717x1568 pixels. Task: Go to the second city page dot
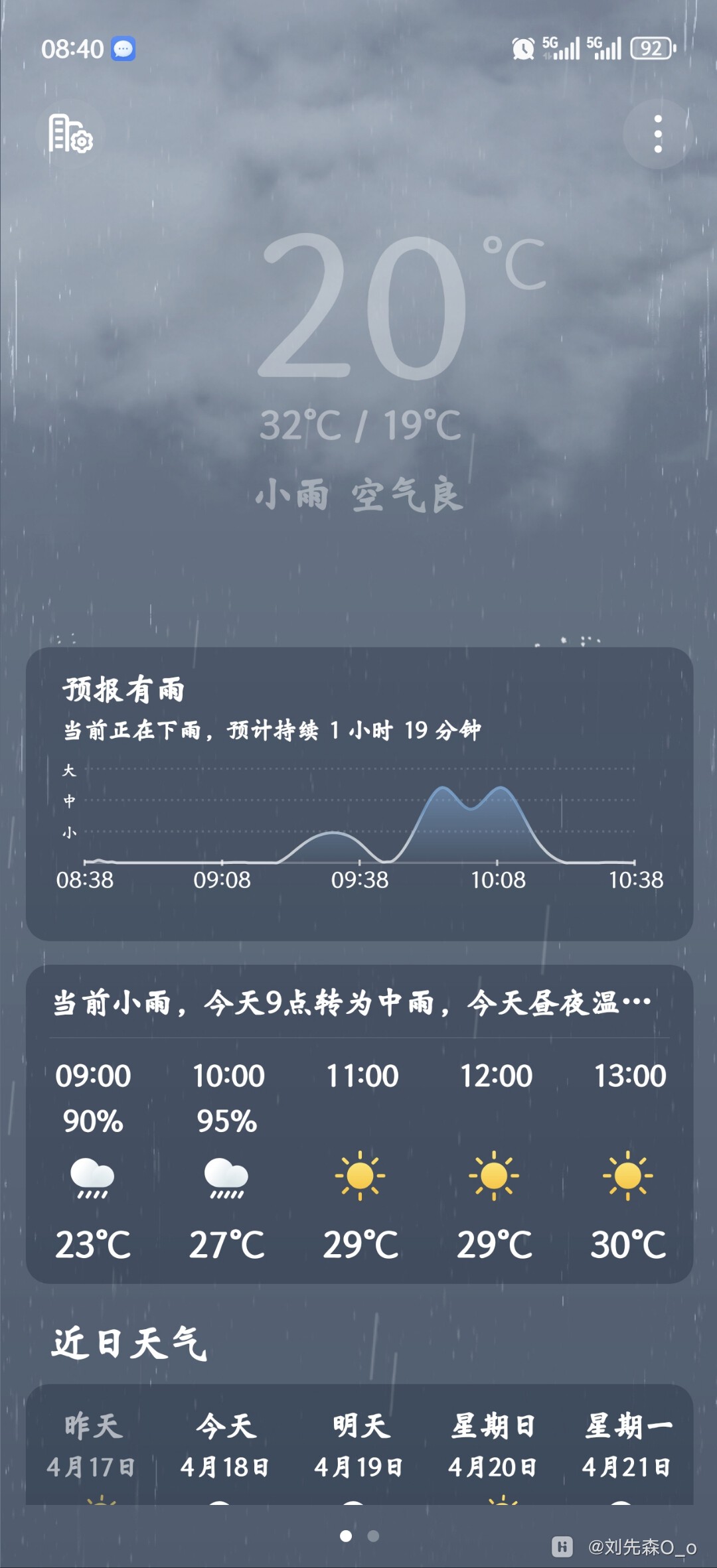pos(374,1536)
